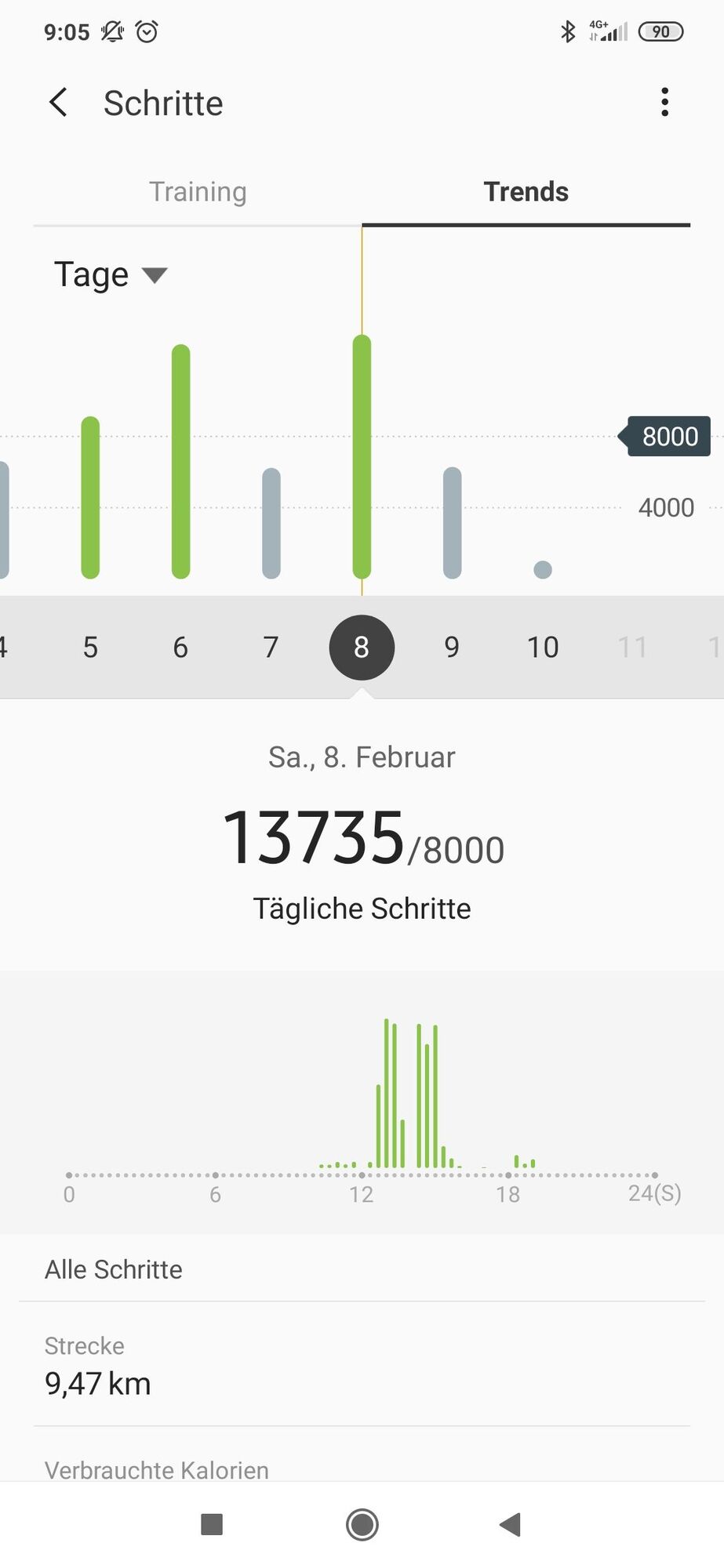Expand the Tage period dropdown

pyautogui.click(x=111, y=275)
